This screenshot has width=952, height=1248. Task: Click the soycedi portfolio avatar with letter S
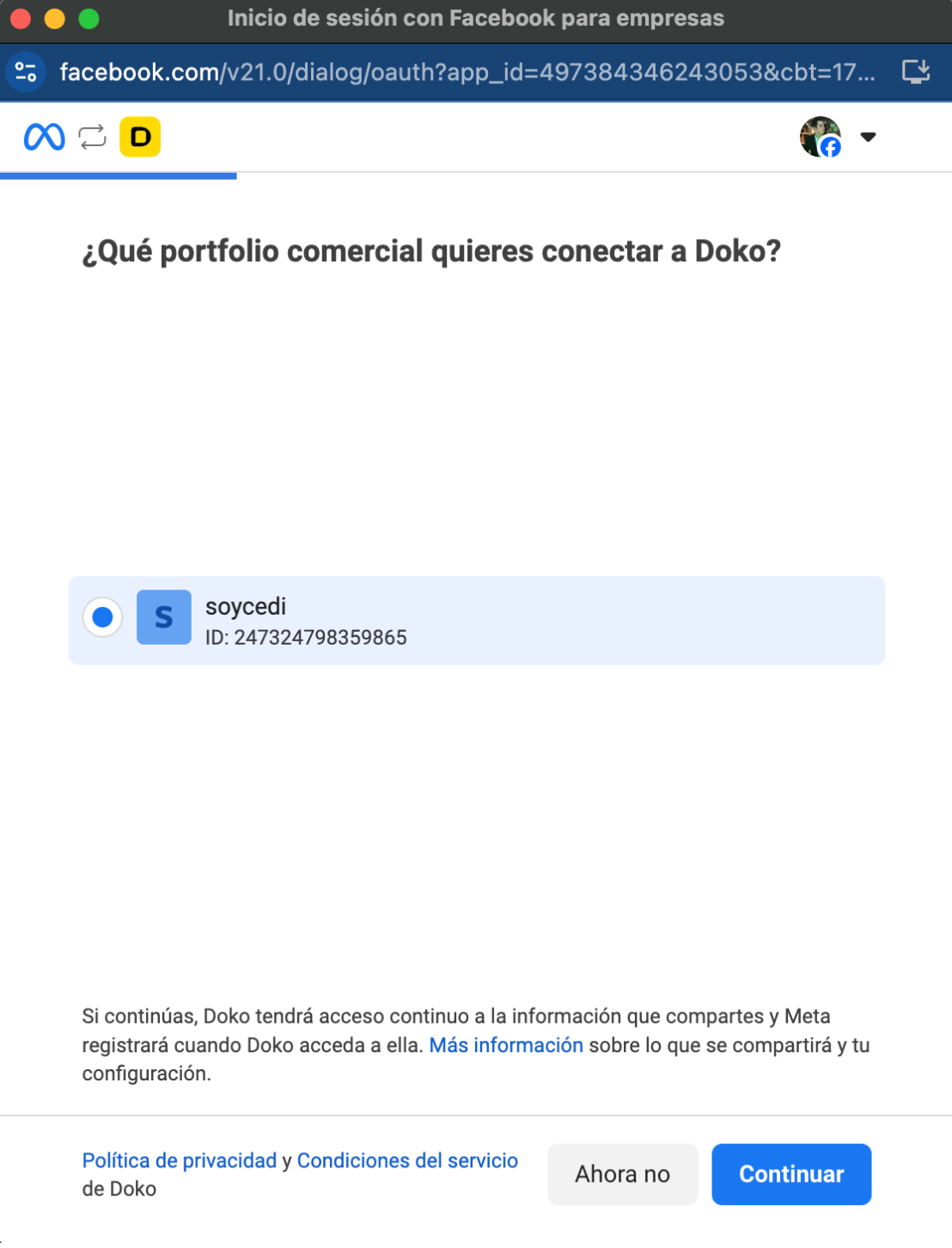click(163, 617)
